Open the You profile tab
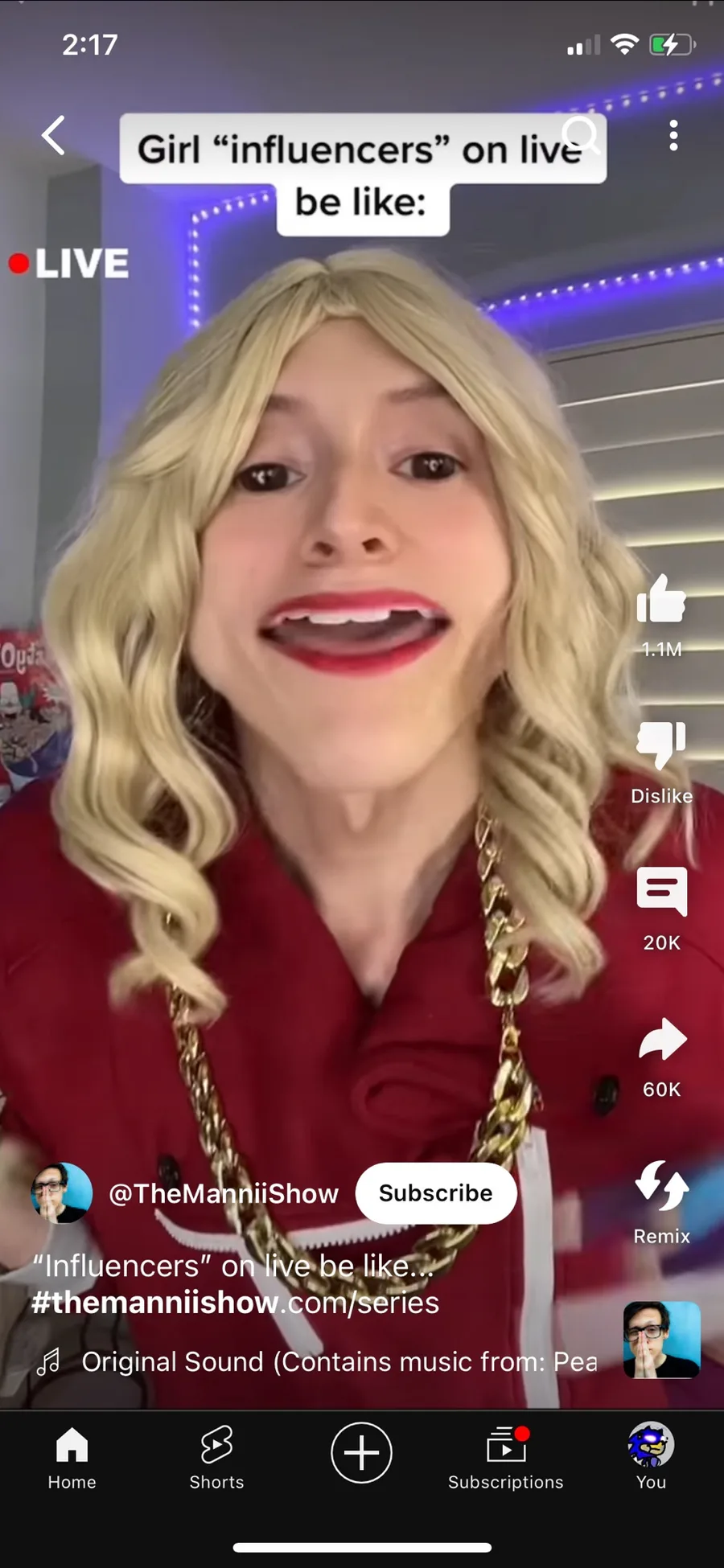 [x=651, y=1458]
